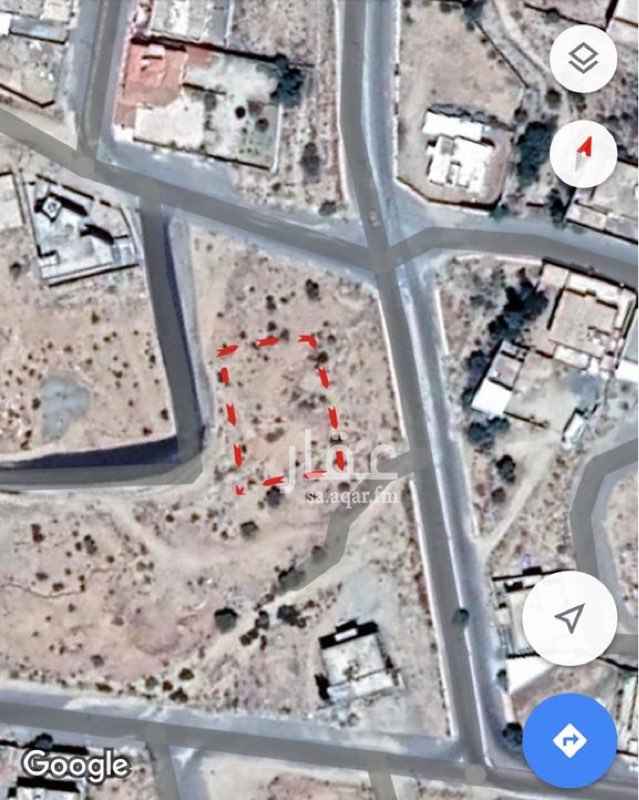Tap the compass to reset north
Viewport: 639px width, 800px height.
pyautogui.click(x=583, y=153)
